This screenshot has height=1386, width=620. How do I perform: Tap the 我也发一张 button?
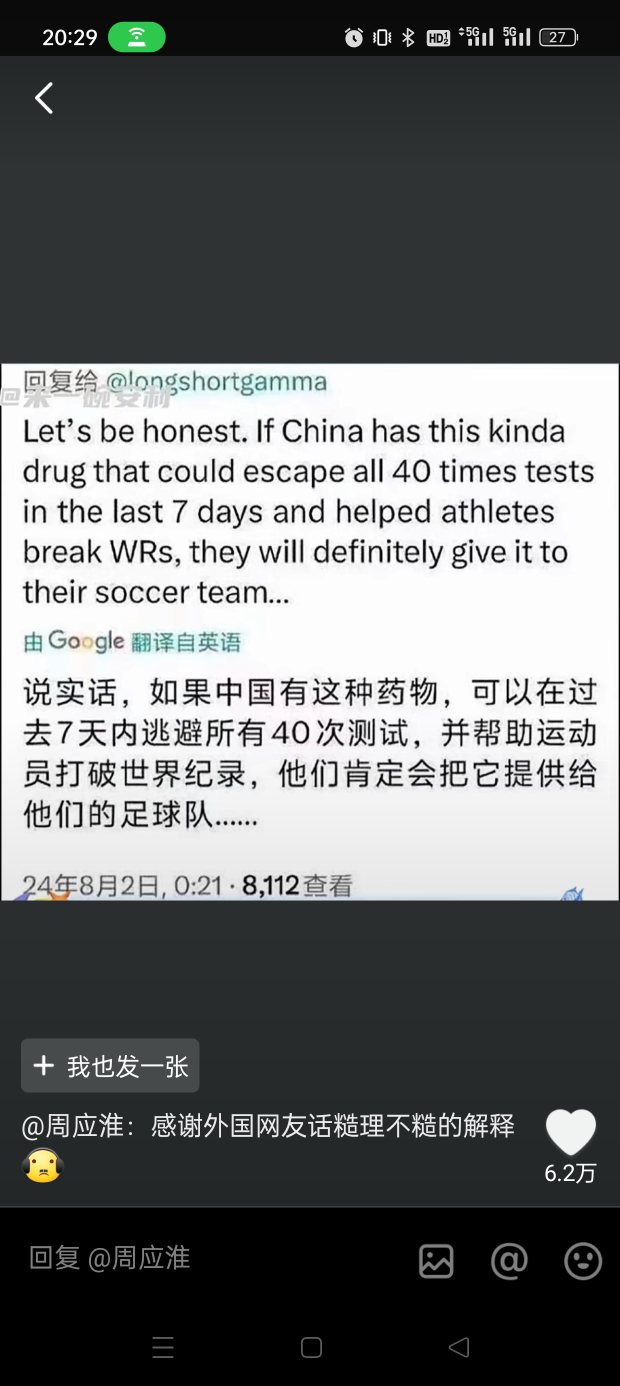tap(110, 1065)
